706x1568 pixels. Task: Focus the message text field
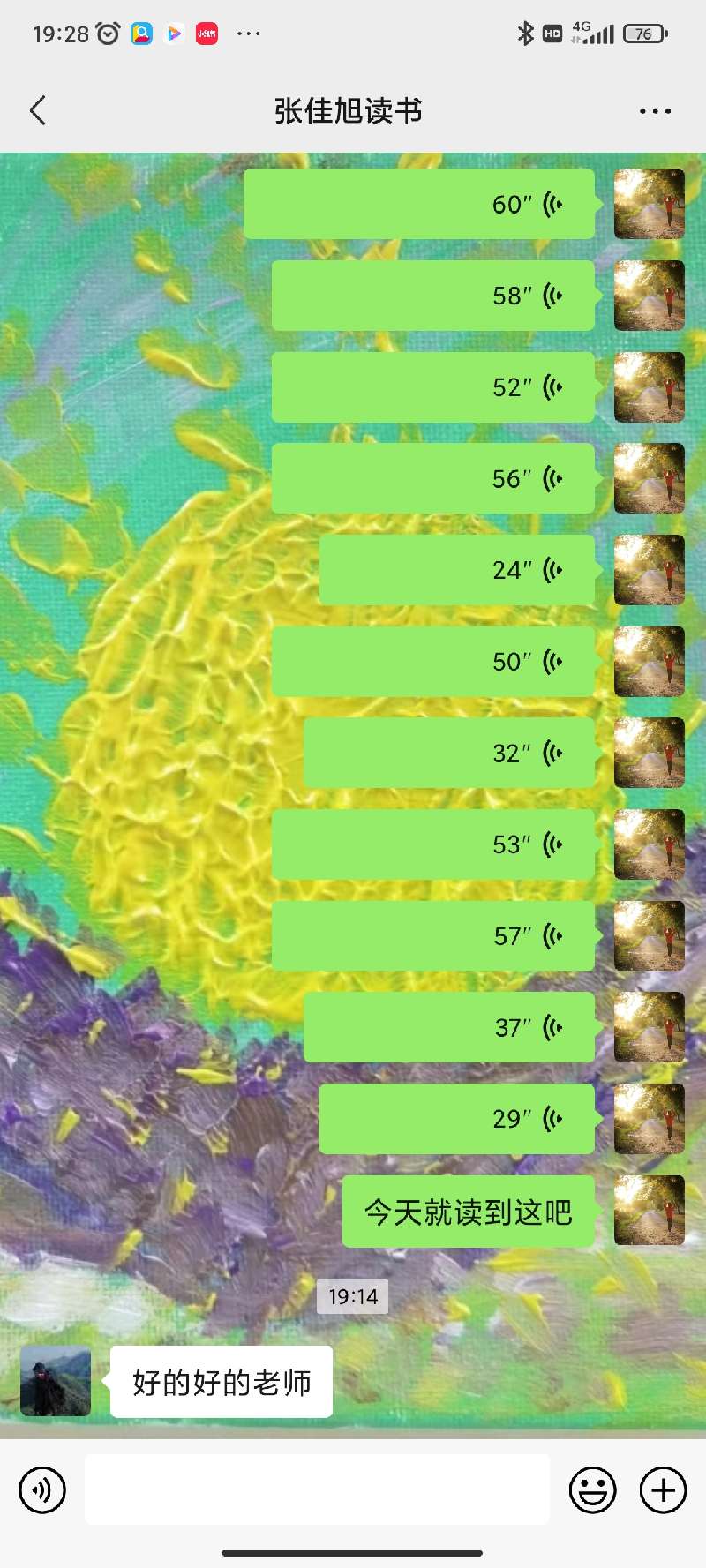317,1489
